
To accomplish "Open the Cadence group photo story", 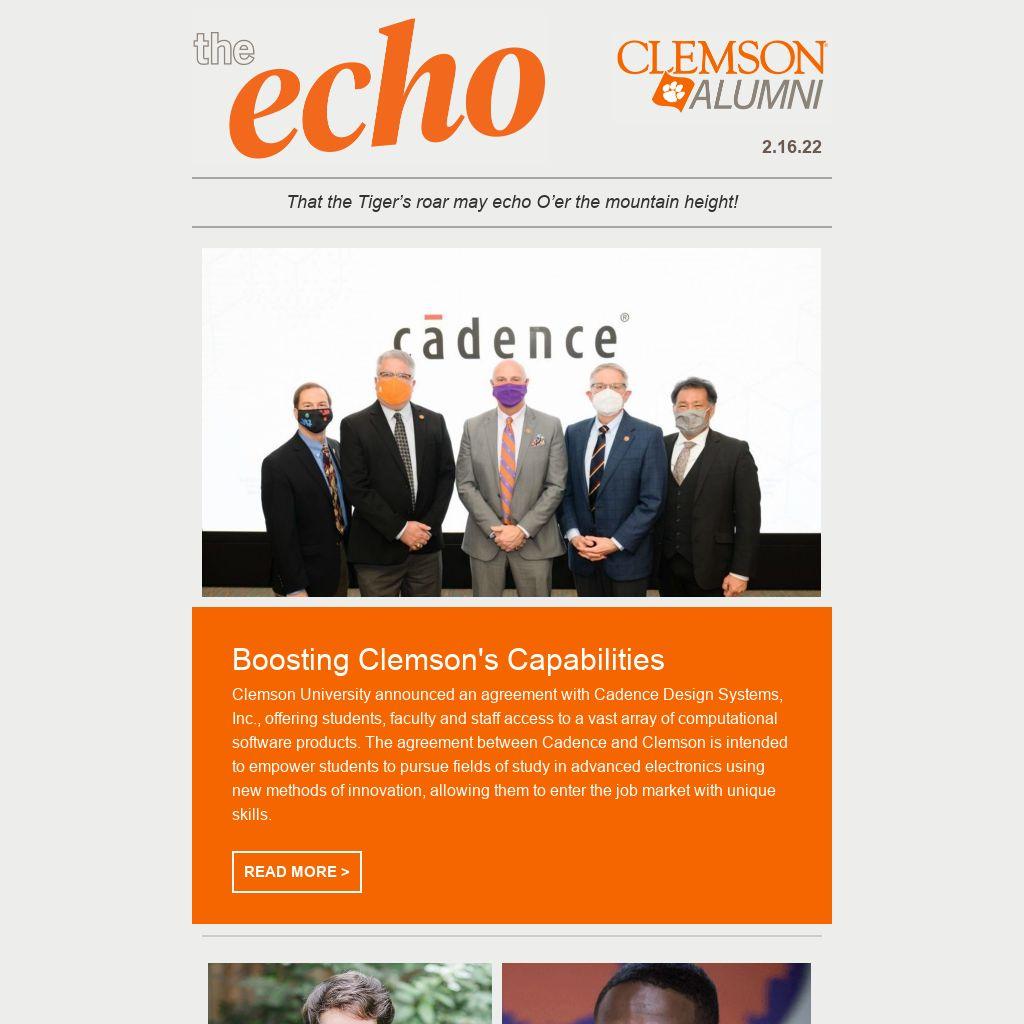I will click(x=511, y=422).
